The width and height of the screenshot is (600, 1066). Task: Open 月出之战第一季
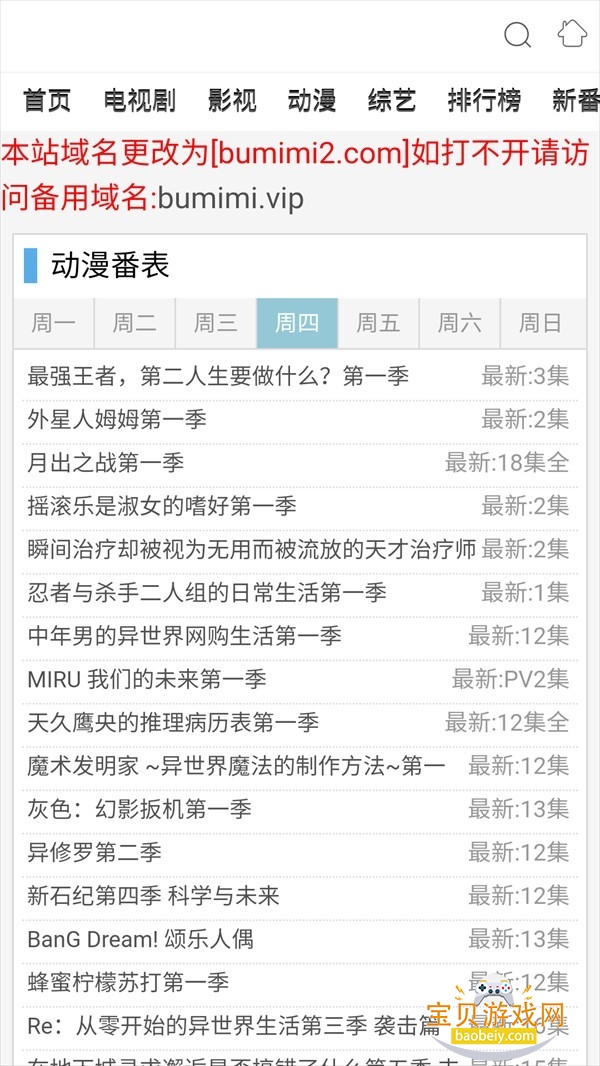[x=106, y=463]
